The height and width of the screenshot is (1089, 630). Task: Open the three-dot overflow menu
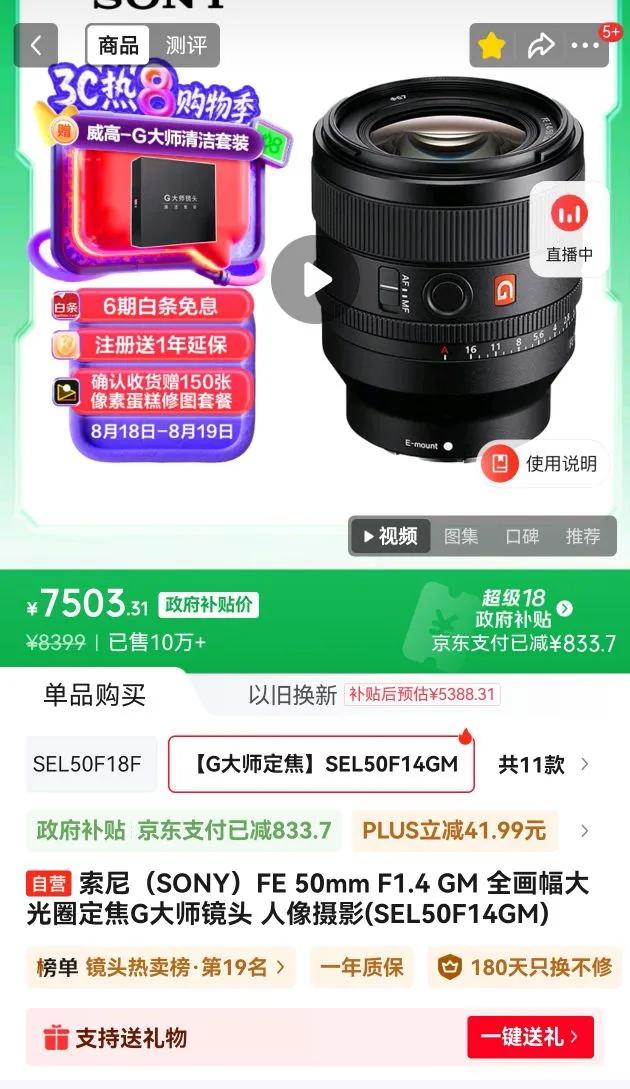(585, 46)
